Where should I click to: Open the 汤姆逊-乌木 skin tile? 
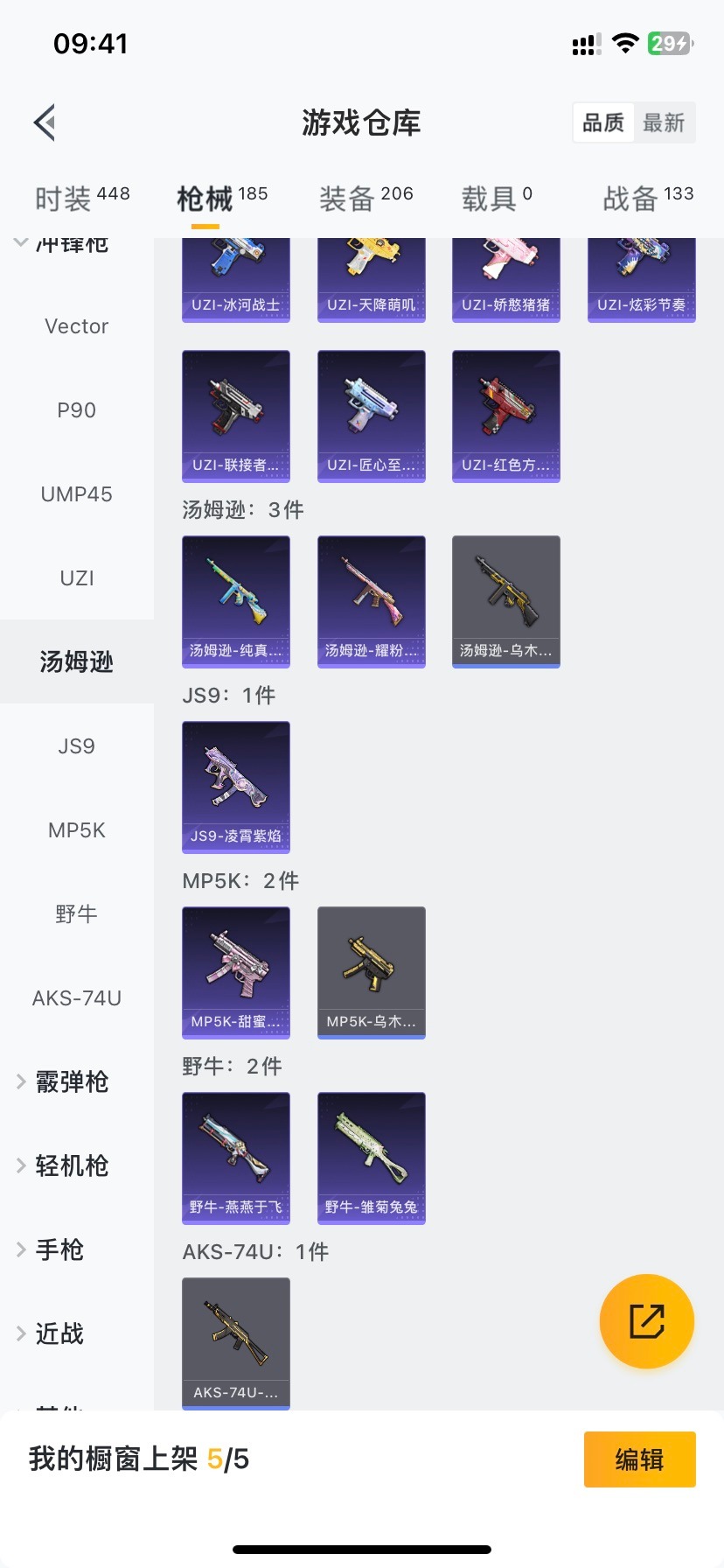coord(506,601)
